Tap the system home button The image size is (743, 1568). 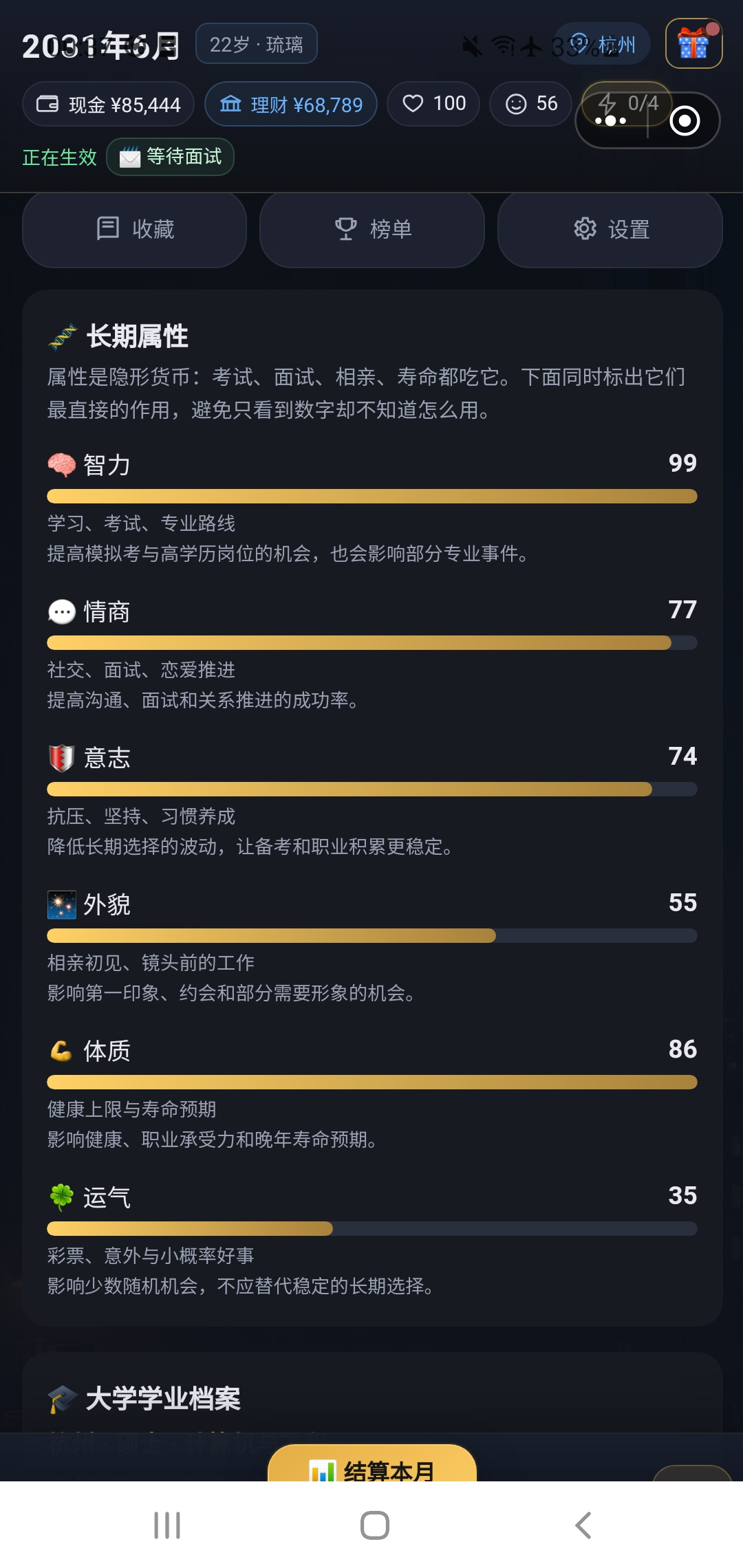pos(374,1525)
